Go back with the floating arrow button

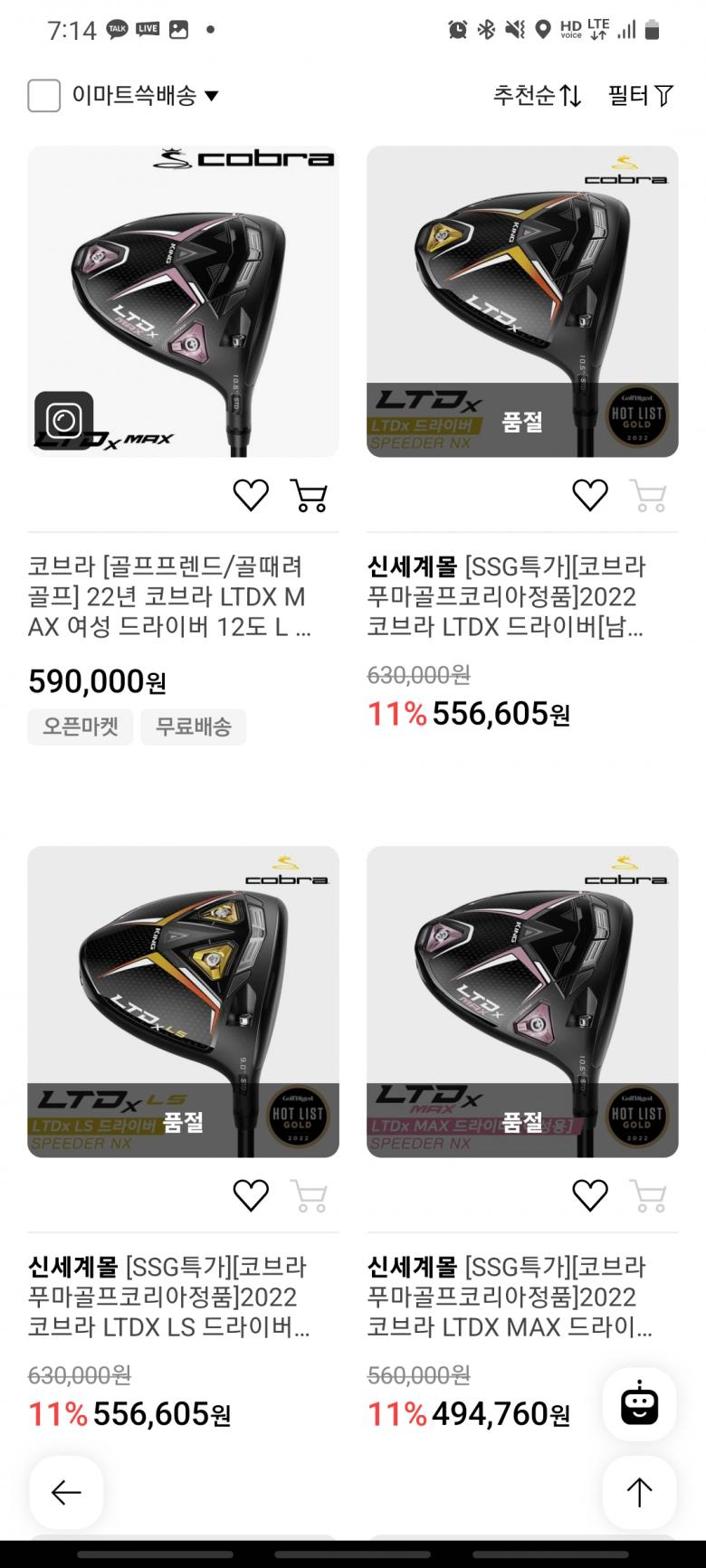(x=66, y=1492)
